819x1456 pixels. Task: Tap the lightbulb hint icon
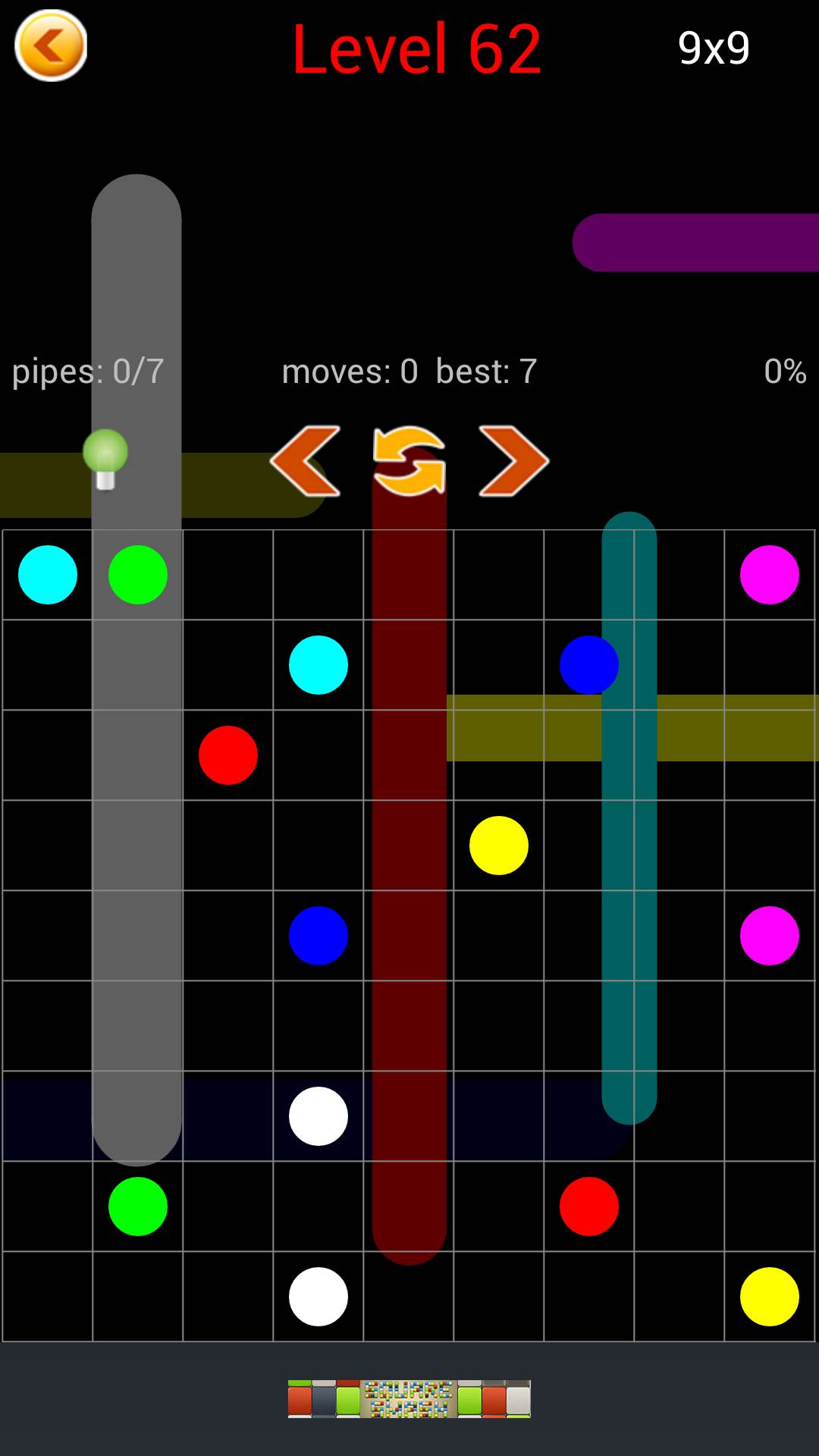[105, 459]
